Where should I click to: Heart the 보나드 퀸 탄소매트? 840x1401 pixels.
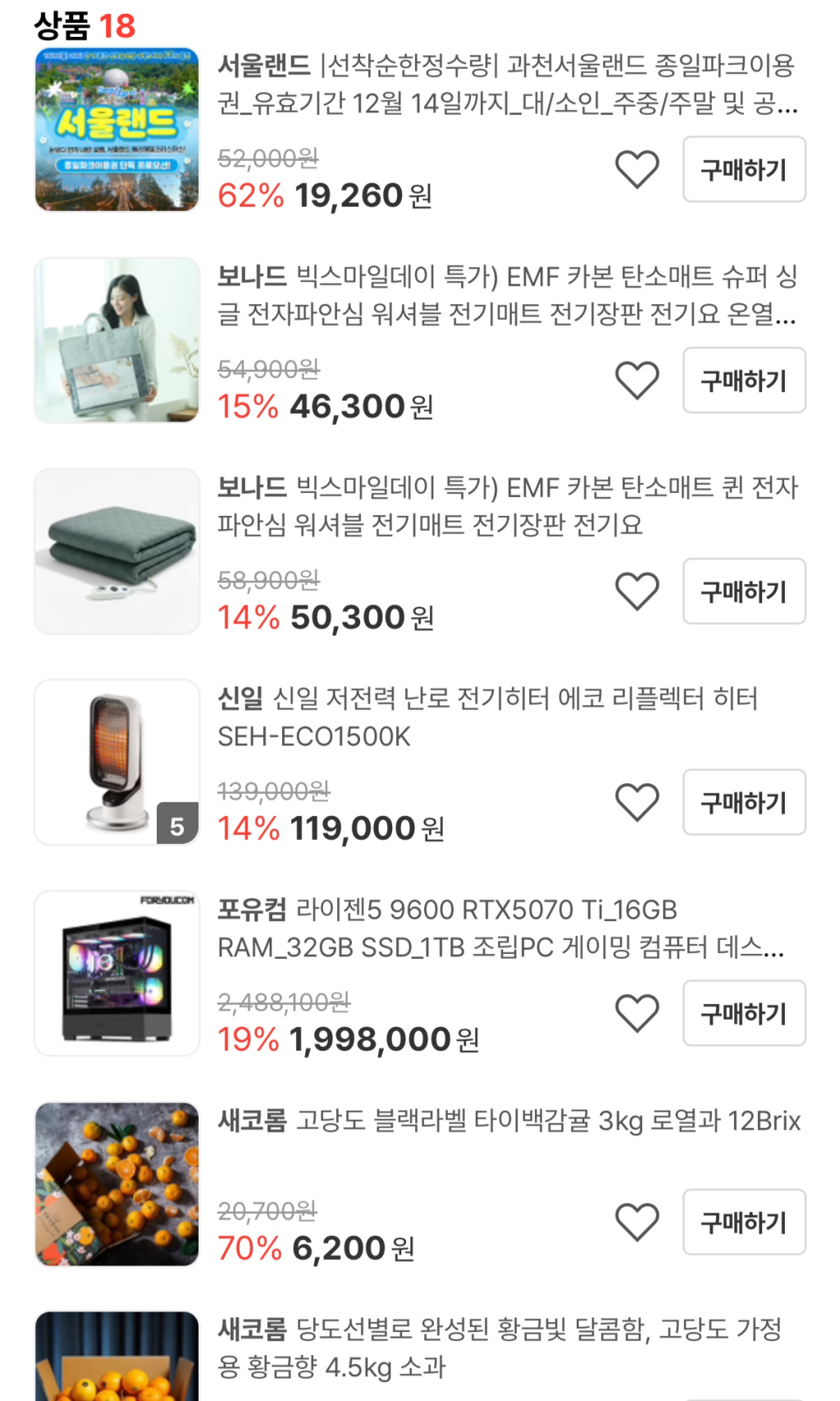click(x=637, y=591)
